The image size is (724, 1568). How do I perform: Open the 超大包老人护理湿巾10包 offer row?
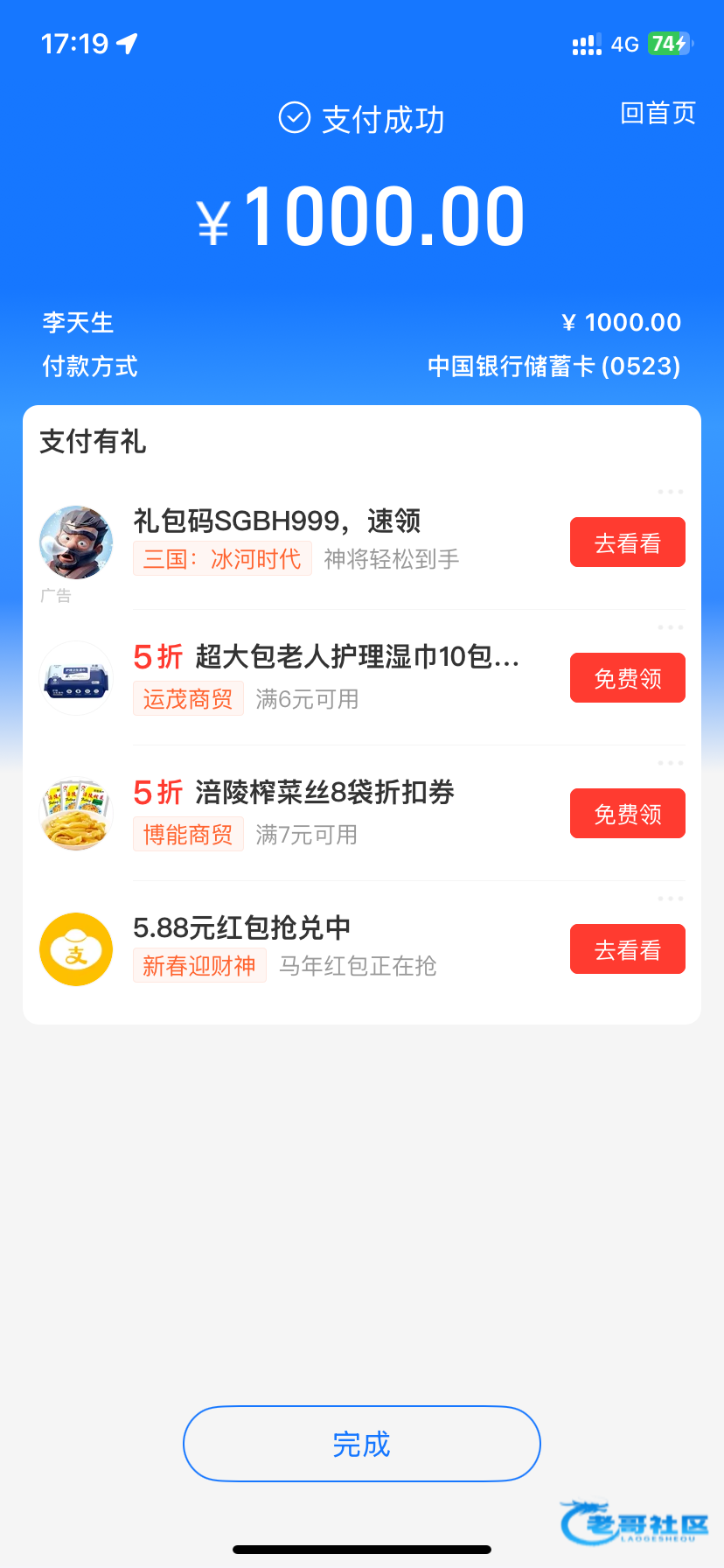coord(332,676)
